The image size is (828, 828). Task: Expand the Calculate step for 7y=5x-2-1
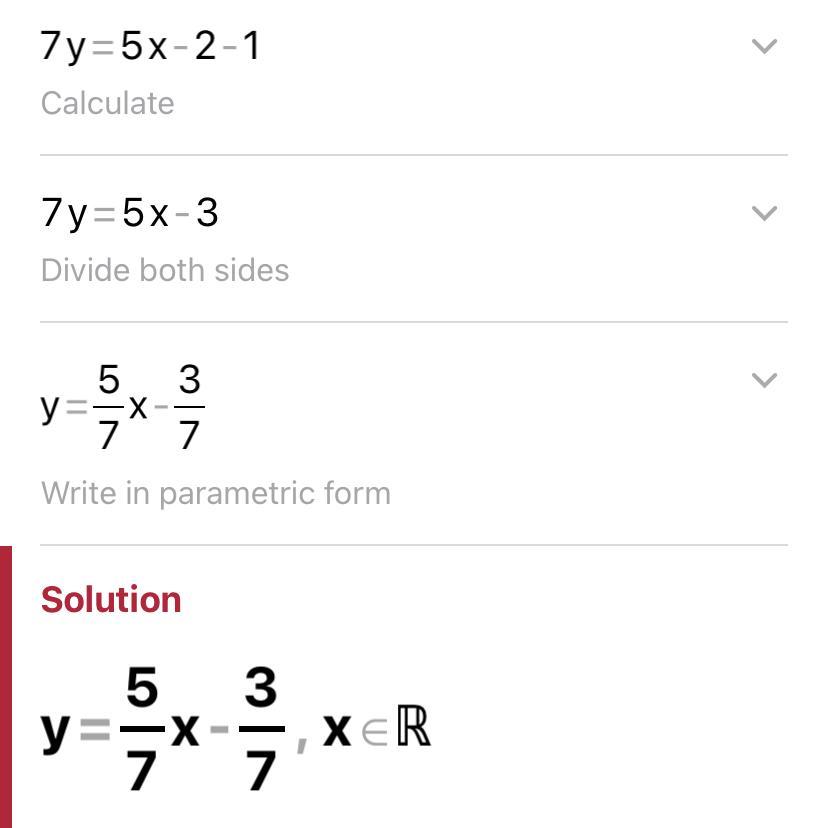click(x=764, y=46)
